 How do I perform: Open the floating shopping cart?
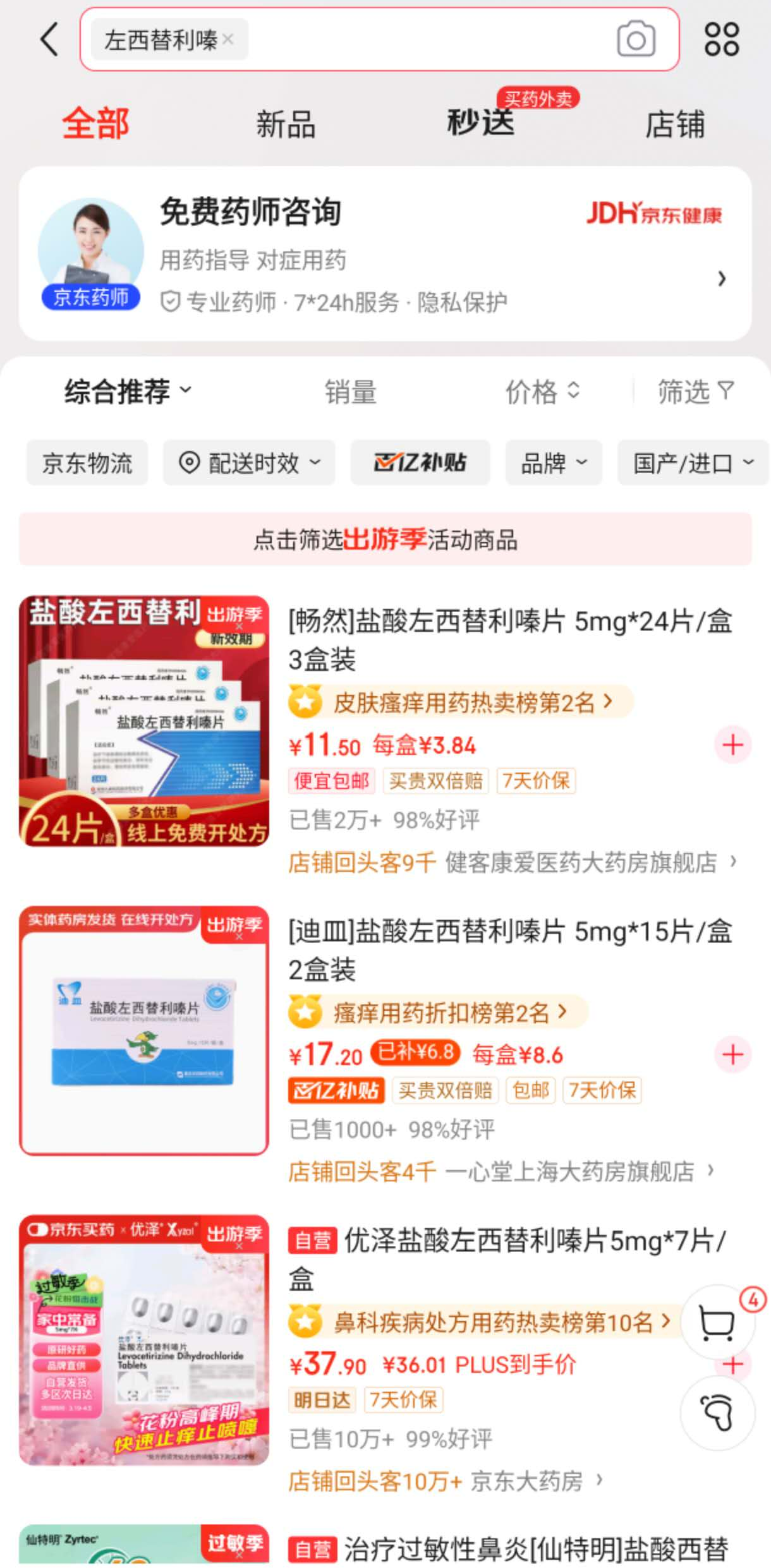(717, 1322)
